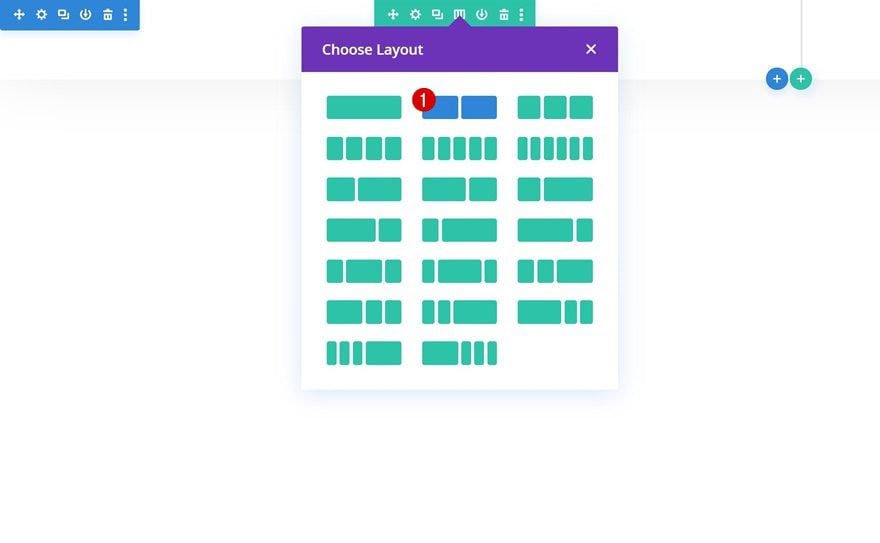Tap the column structure icon in green toolbar

tap(459, 14)
